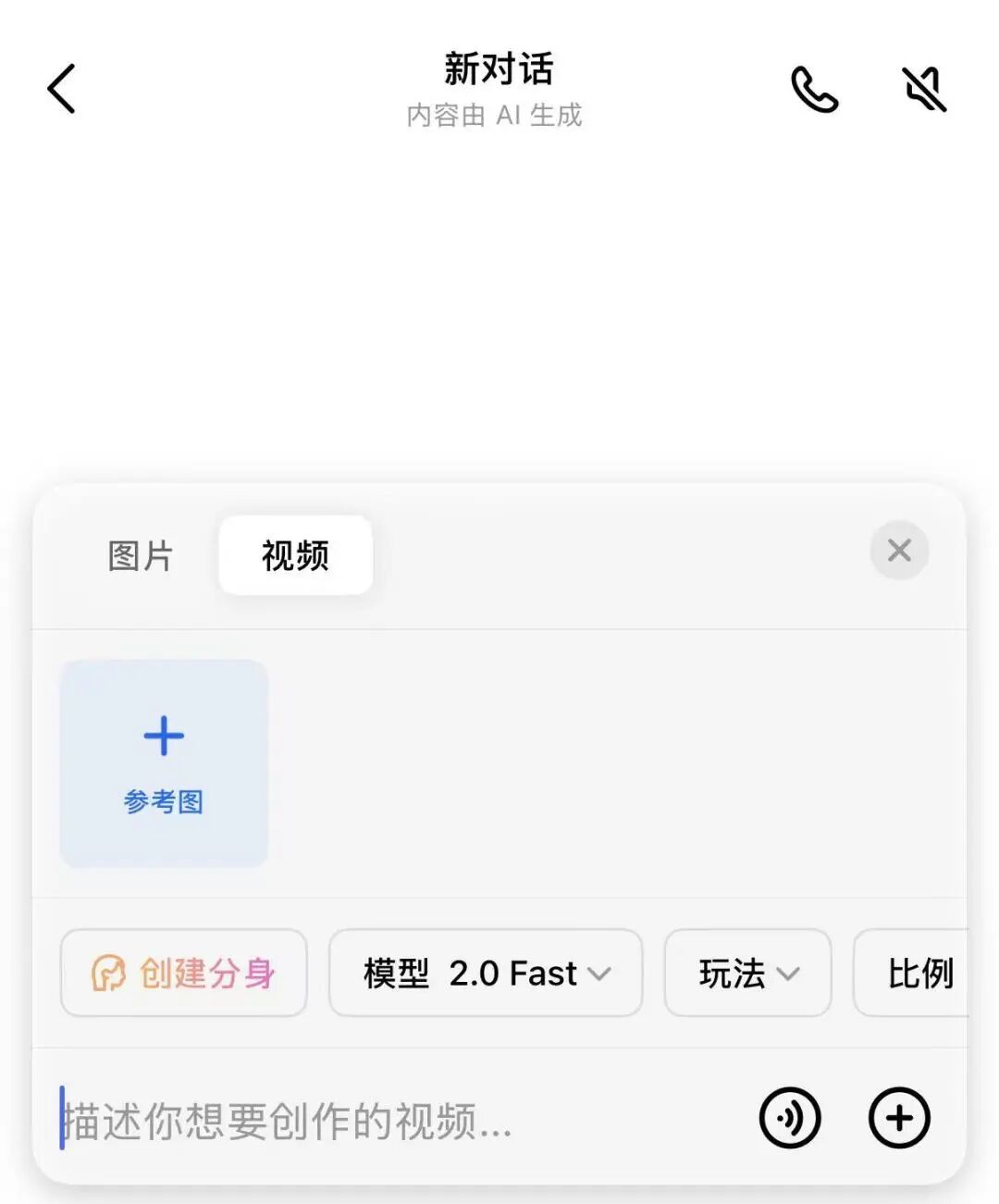
Task: Open voice input with the sound wave icon
Action: coord(790,1118)
